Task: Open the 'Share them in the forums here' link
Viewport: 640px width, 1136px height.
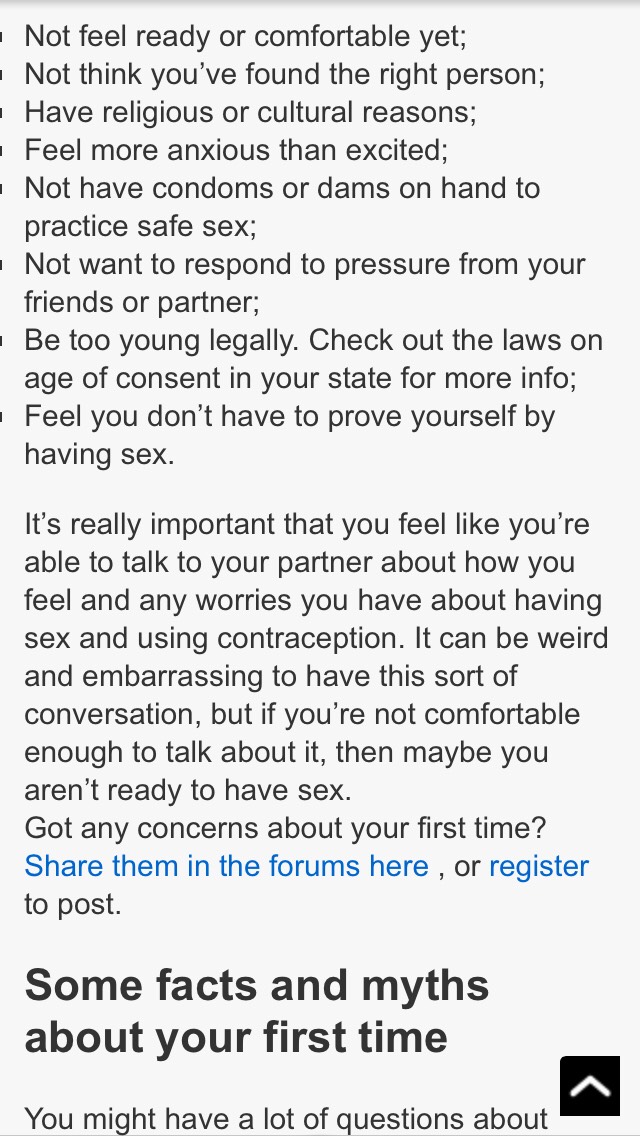Action: pos(226,866)
